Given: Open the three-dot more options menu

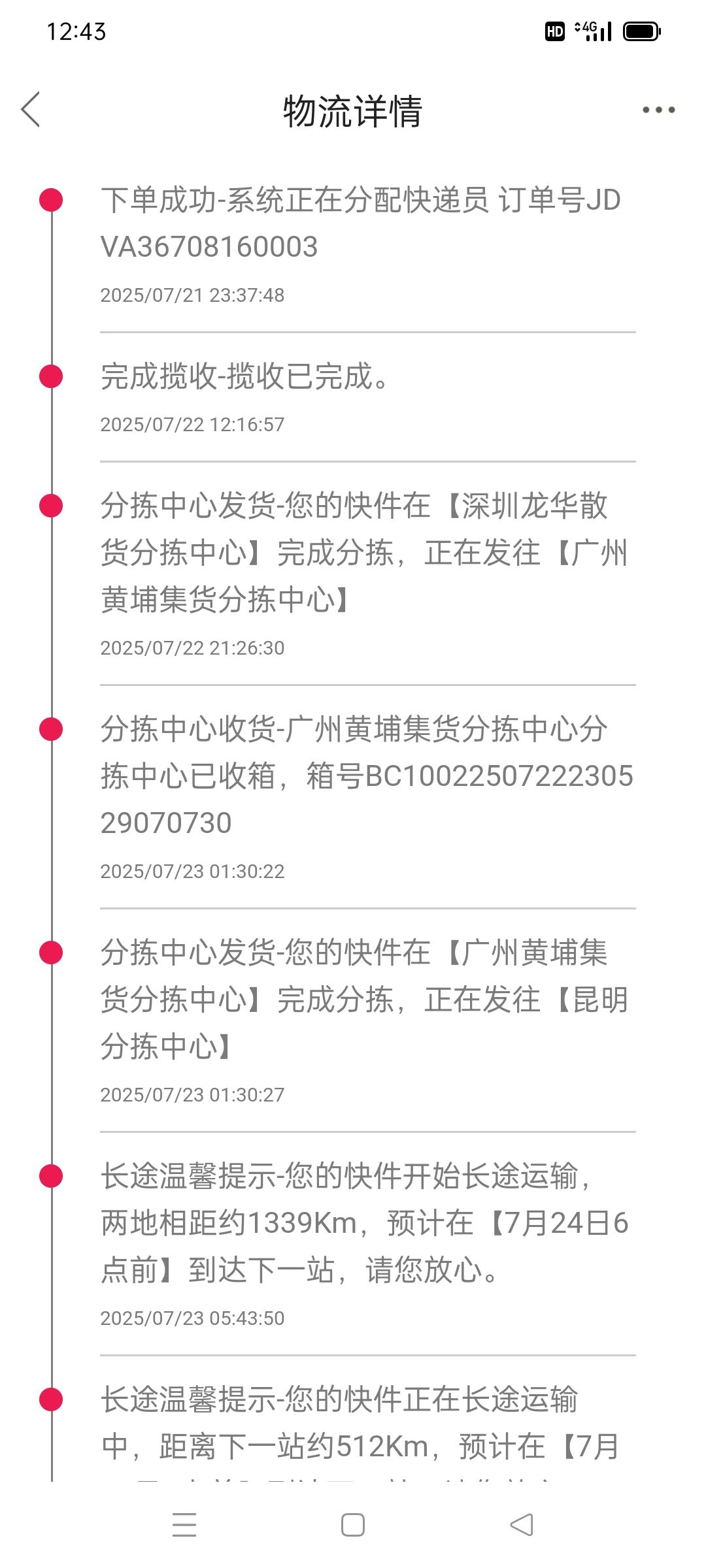Looking at the screenshot, I should (658, 110).
